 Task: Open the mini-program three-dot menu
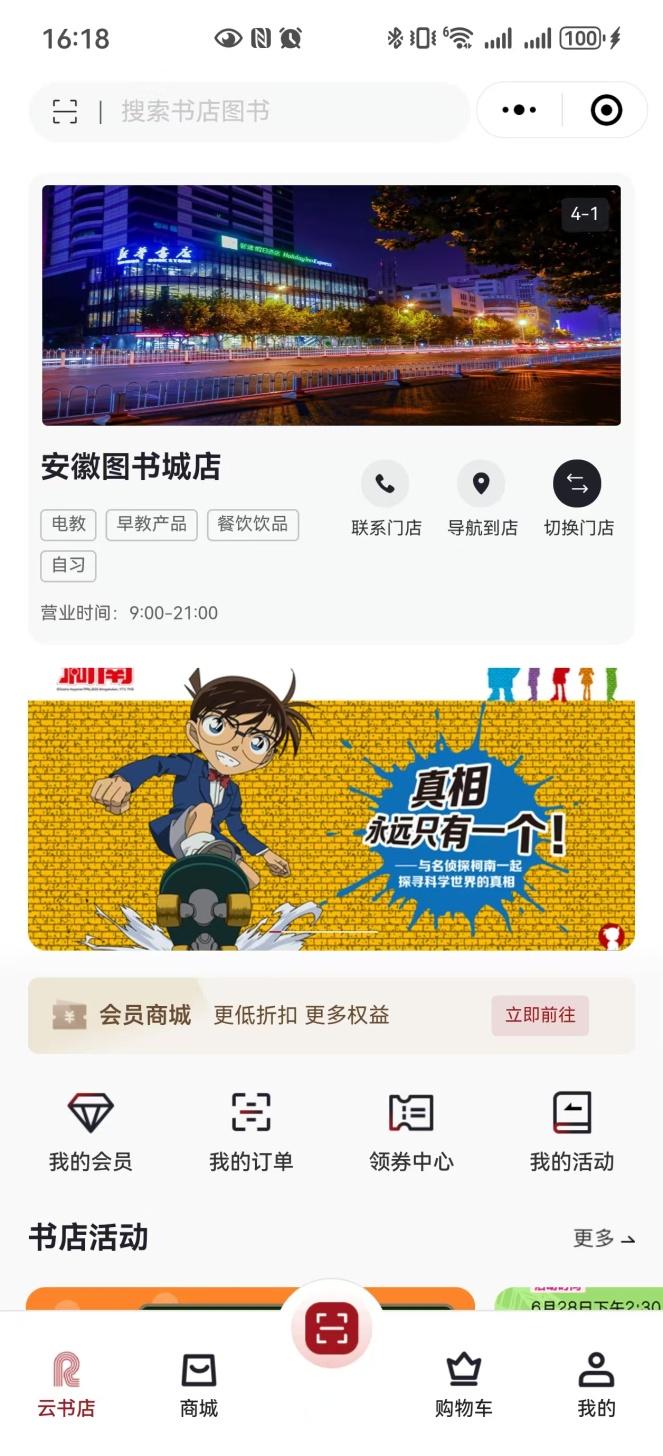pos(519,110)
